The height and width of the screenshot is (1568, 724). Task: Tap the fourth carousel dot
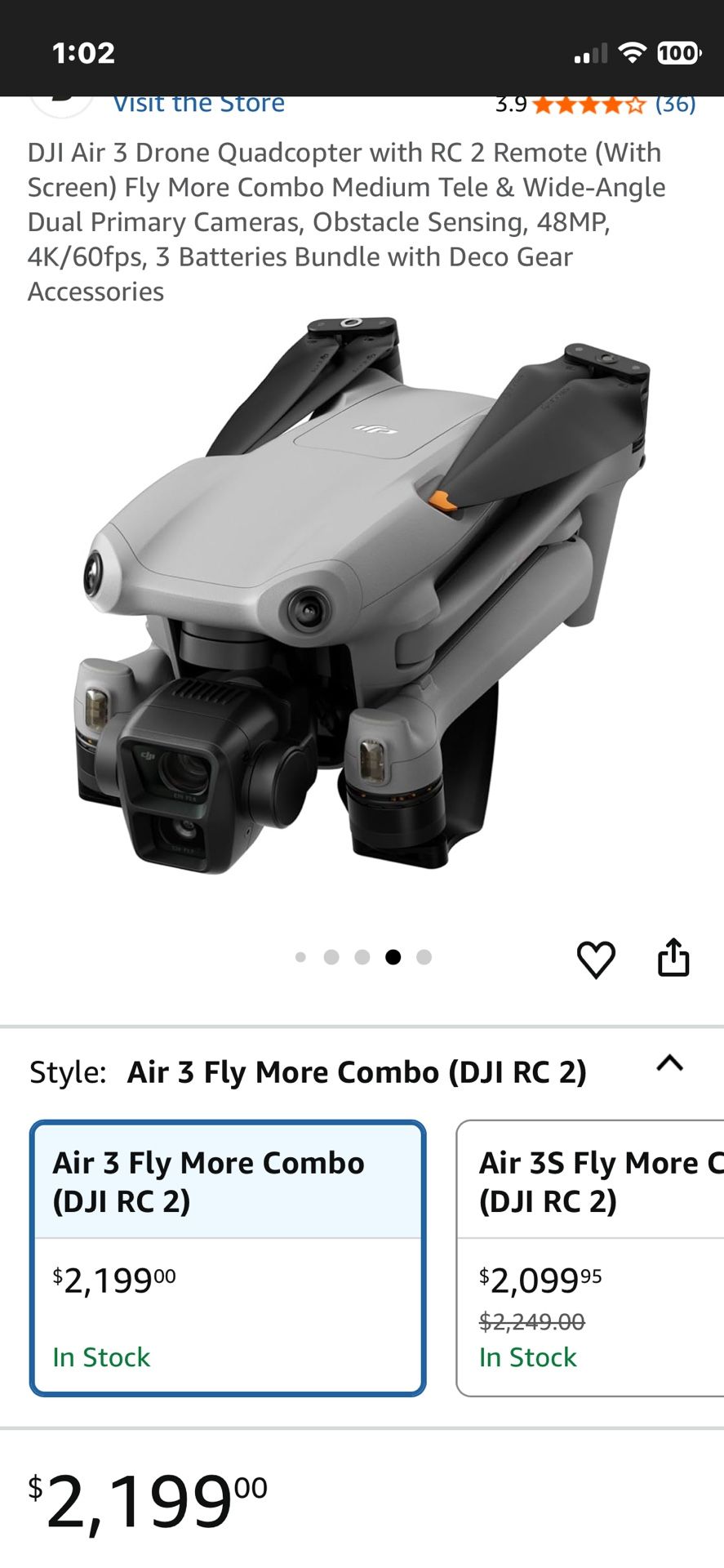393,956
